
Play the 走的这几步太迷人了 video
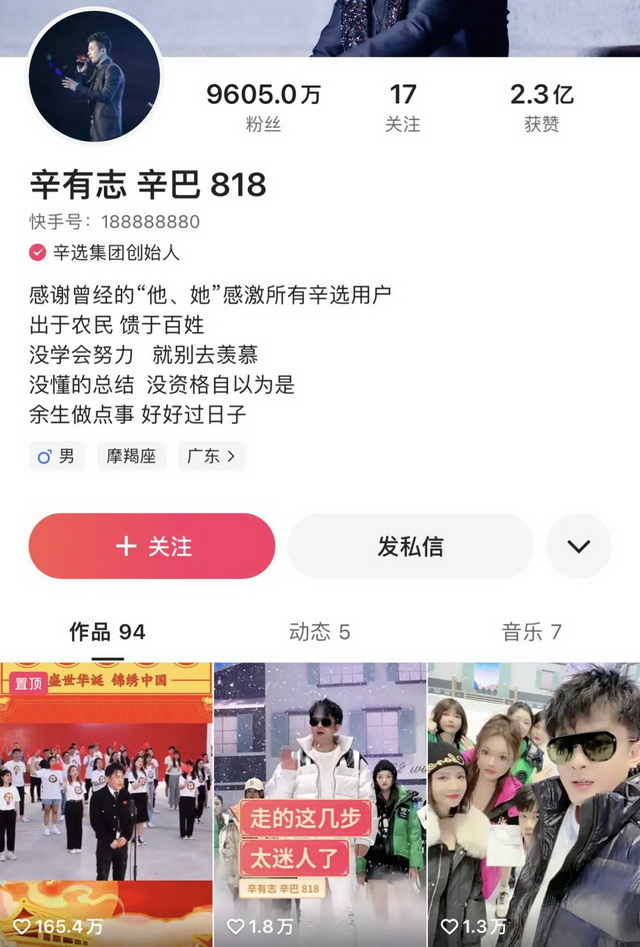click(x=319, y=800)
